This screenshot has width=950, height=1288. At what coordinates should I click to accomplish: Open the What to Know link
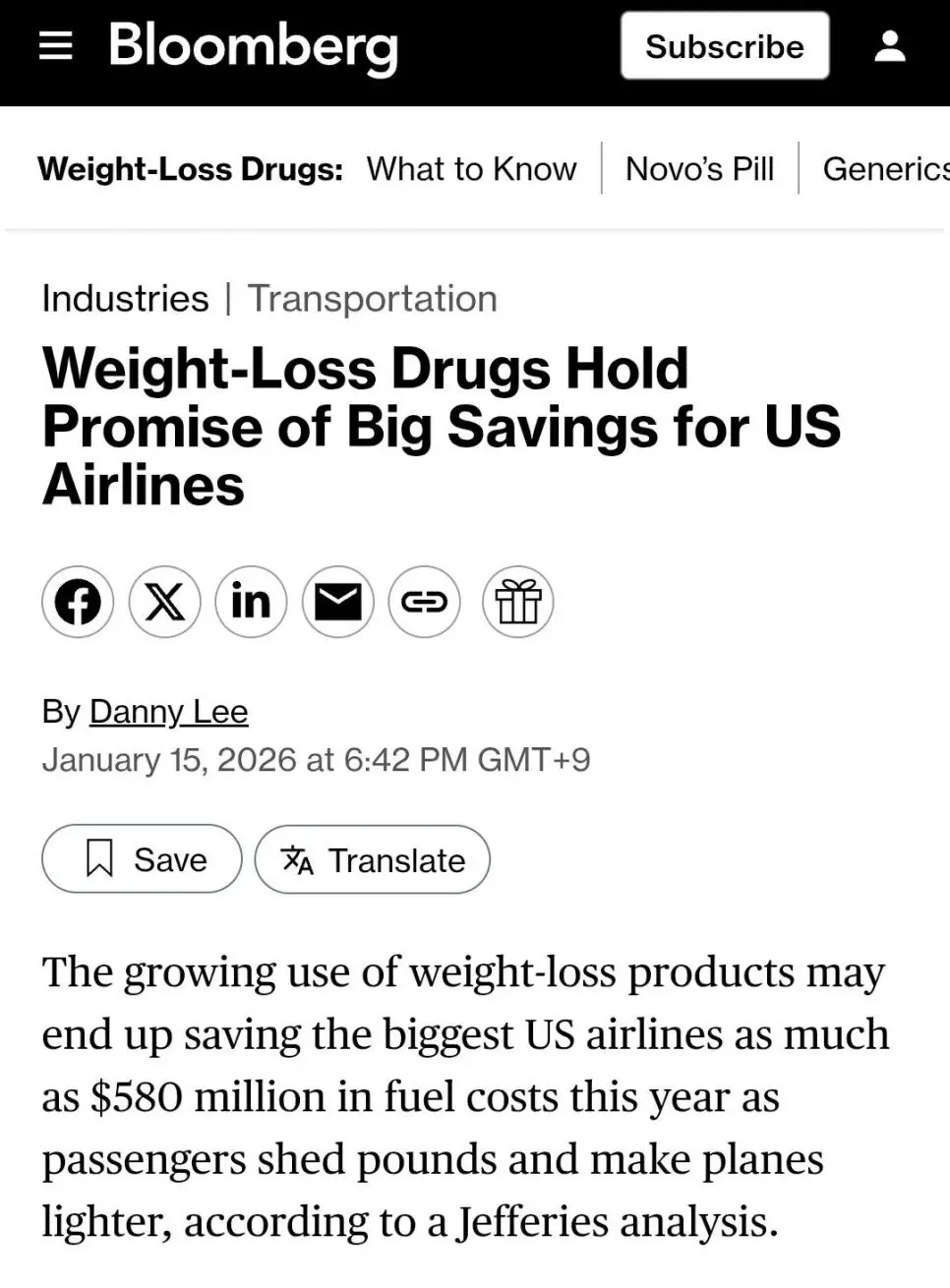point(471,169)
